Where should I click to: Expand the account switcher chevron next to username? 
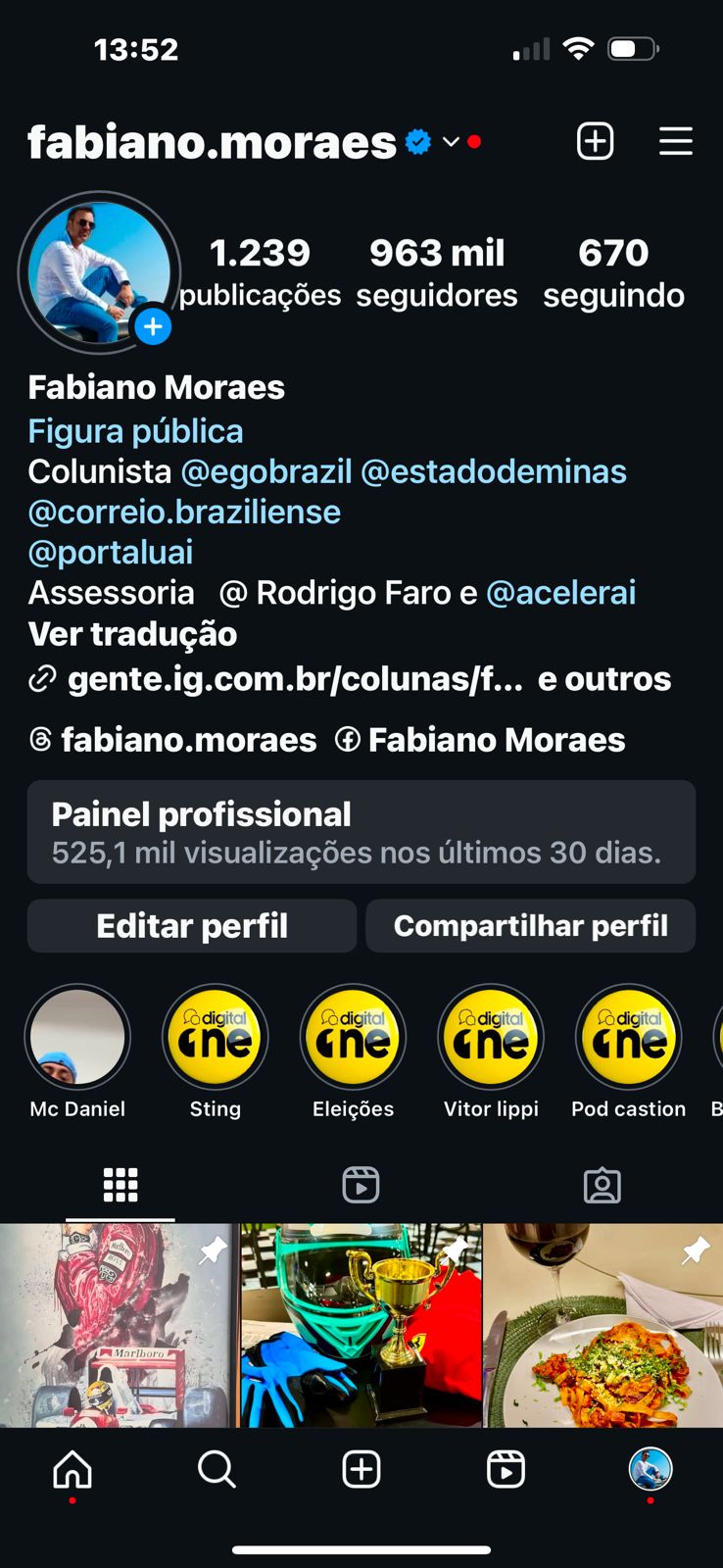coord(451,142)
